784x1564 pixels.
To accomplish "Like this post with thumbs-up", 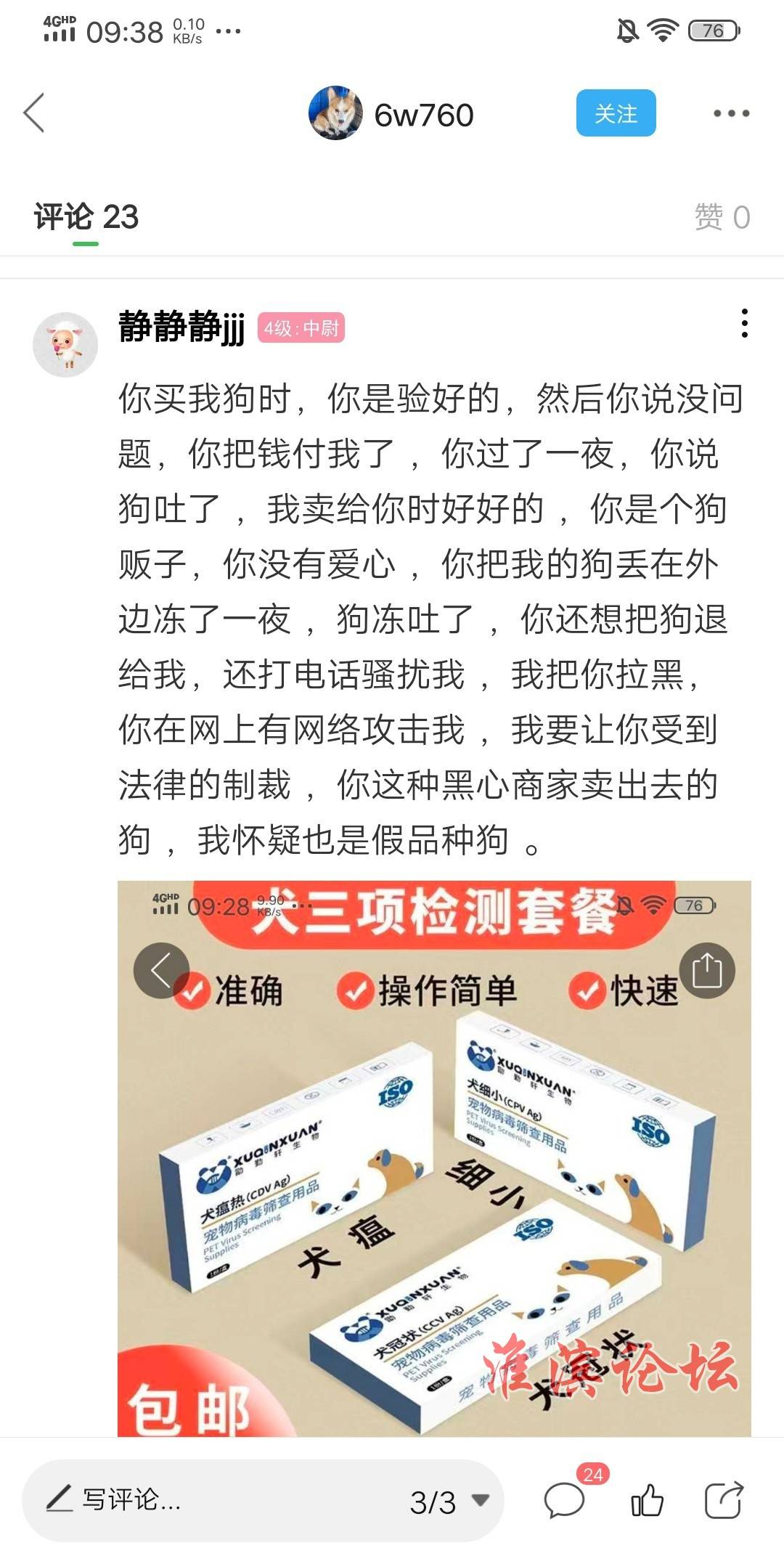I will (647, 1500).
